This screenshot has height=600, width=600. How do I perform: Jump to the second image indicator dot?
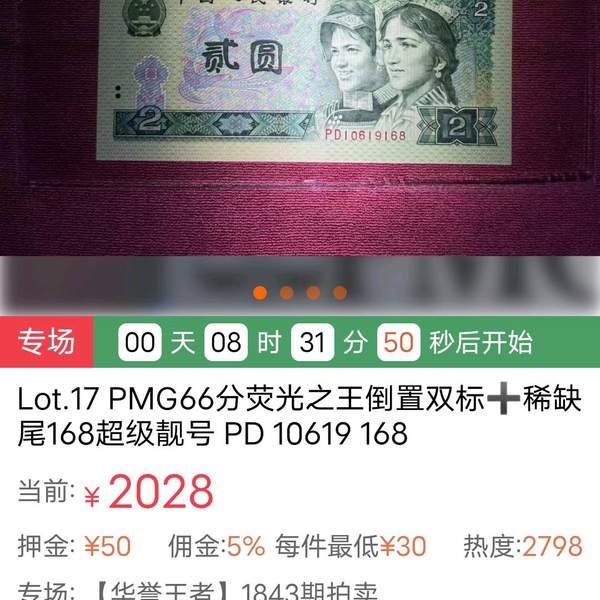(287, 293)
